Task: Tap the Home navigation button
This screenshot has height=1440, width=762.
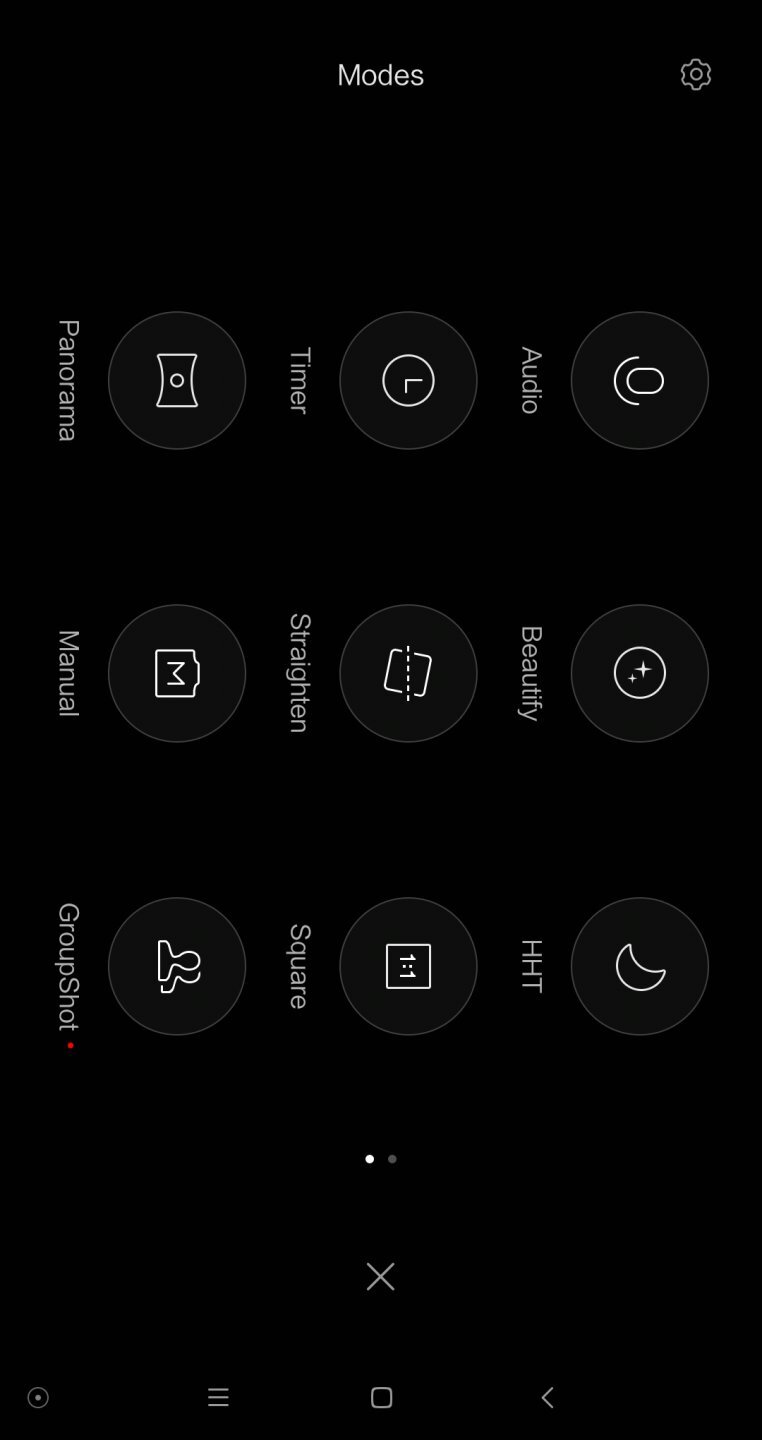Action: (x=381, y=1397)
